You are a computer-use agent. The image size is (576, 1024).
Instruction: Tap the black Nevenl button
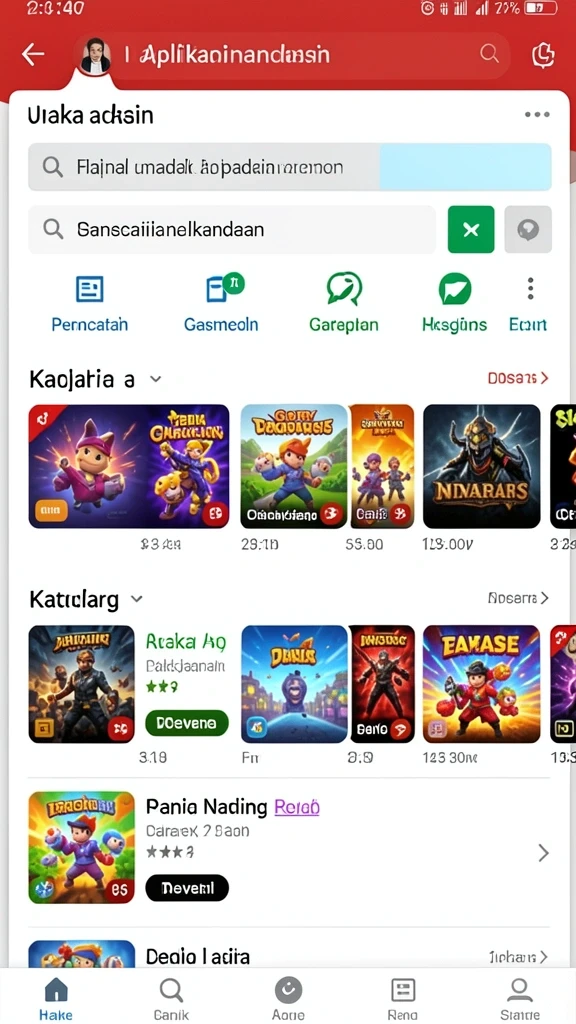click(x=187, y=888)
